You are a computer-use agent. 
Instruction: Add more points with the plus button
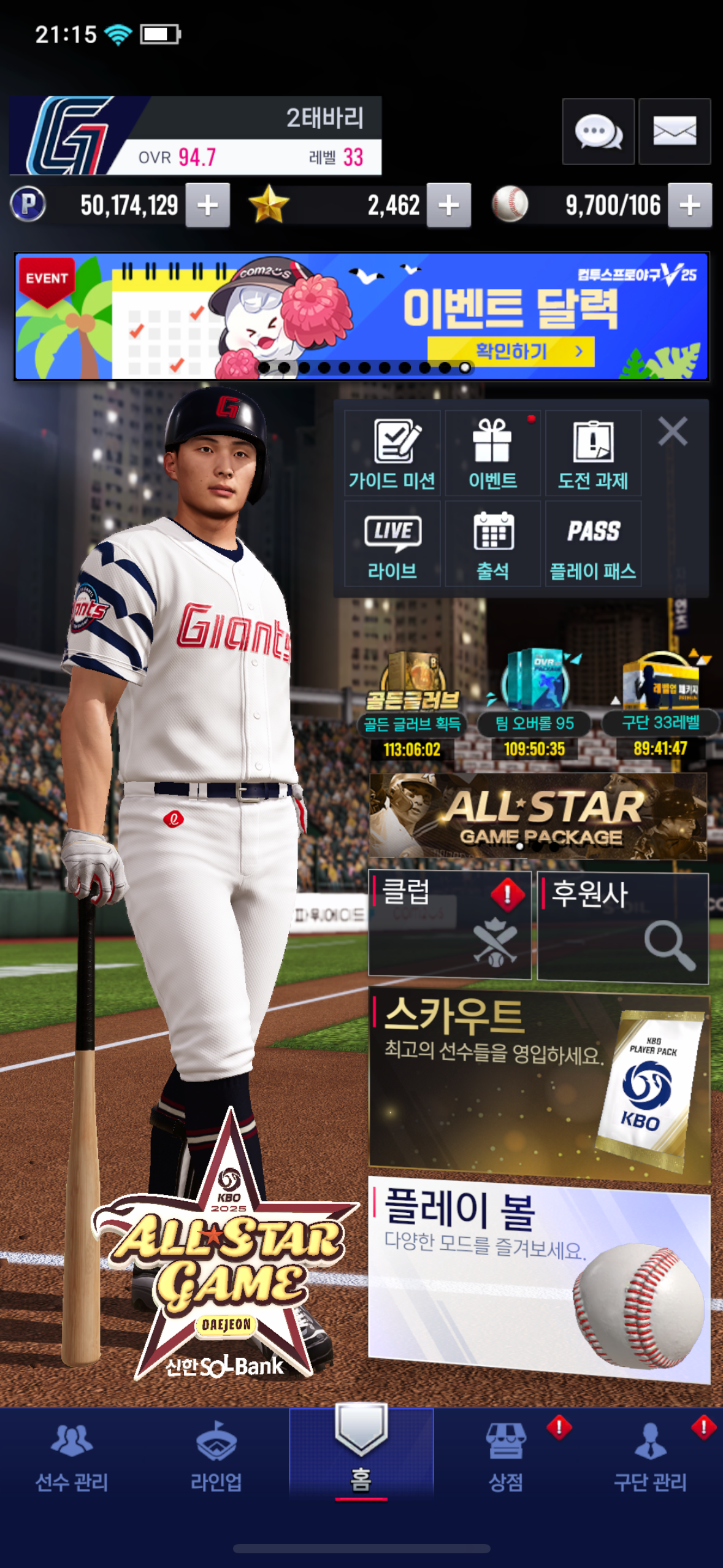click(x=208, y=205)
